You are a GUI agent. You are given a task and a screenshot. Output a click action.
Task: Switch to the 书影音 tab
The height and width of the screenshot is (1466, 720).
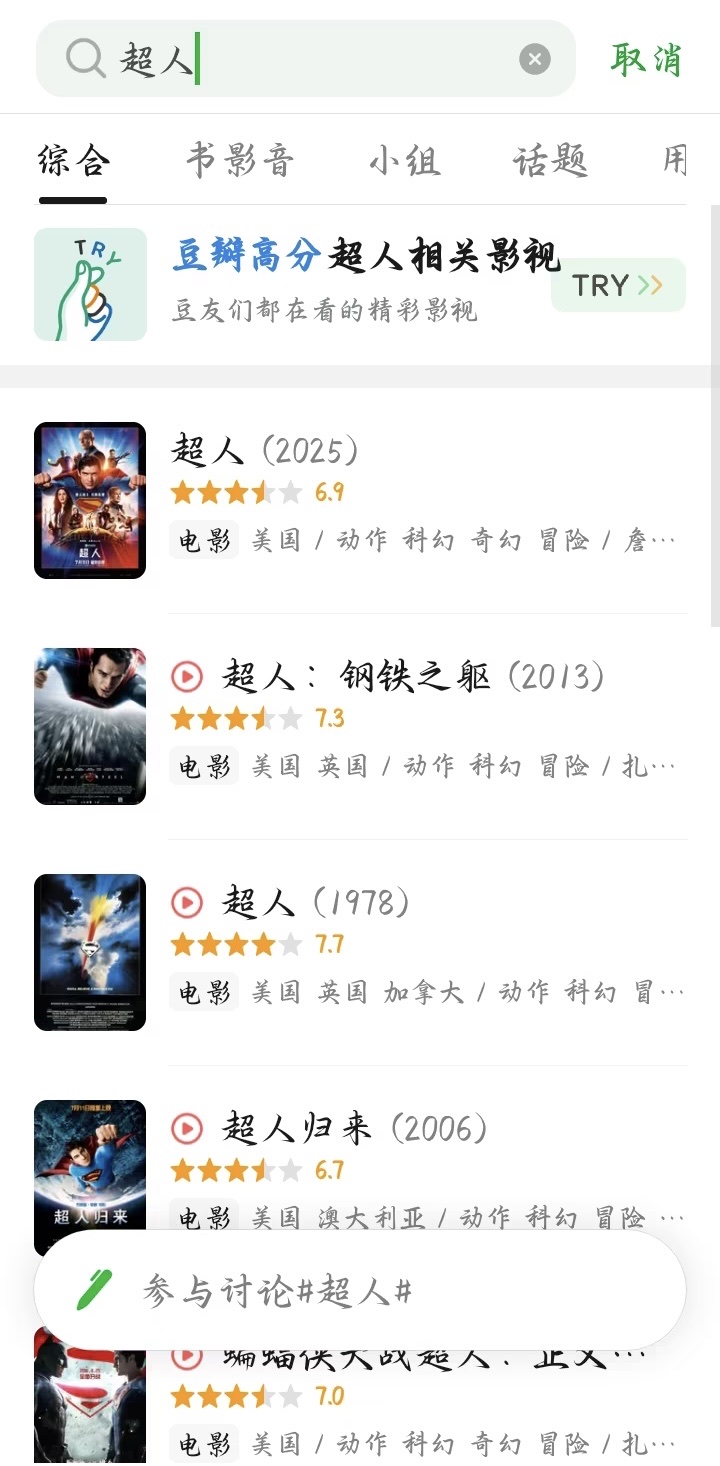tap(240, 161)
